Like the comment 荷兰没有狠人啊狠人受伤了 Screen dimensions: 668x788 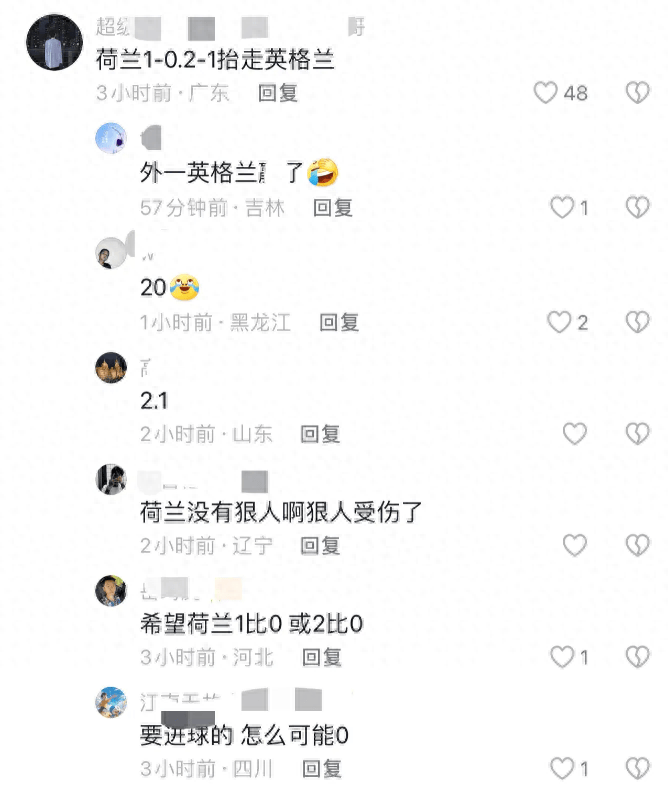point(574,545)
